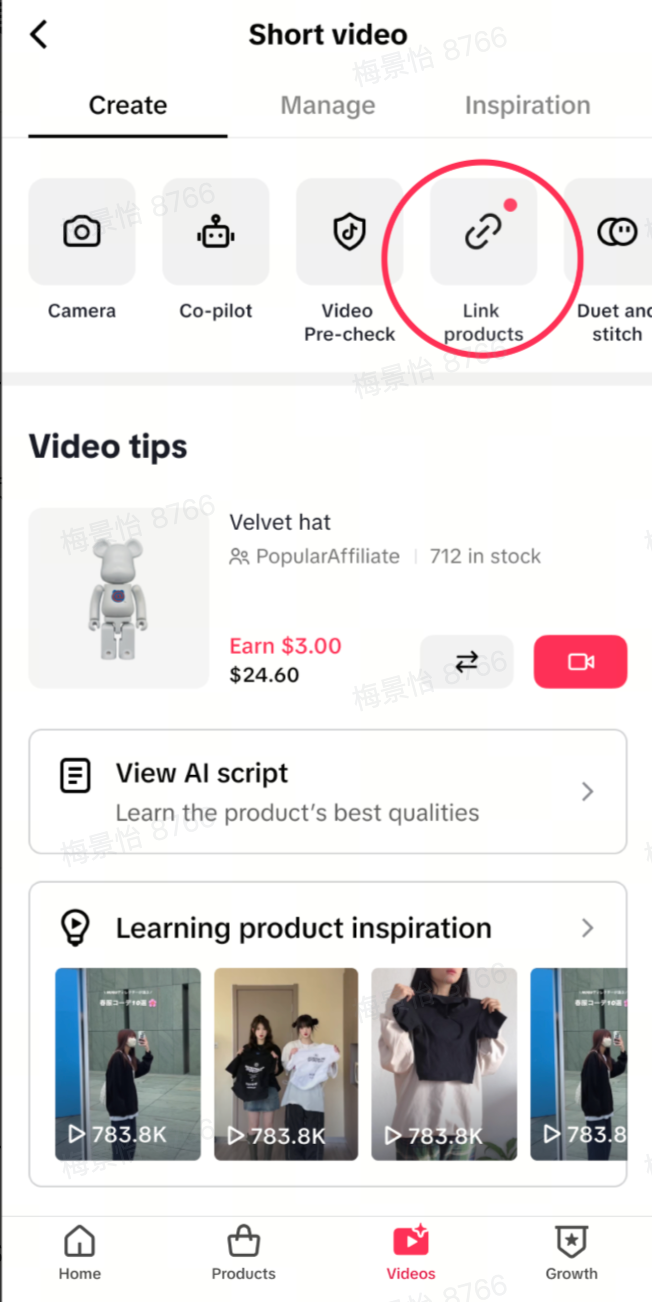Viewport: 652px width, 1302px height.
Task: Record a video for Velvet hat
Action: coord(580,662)
